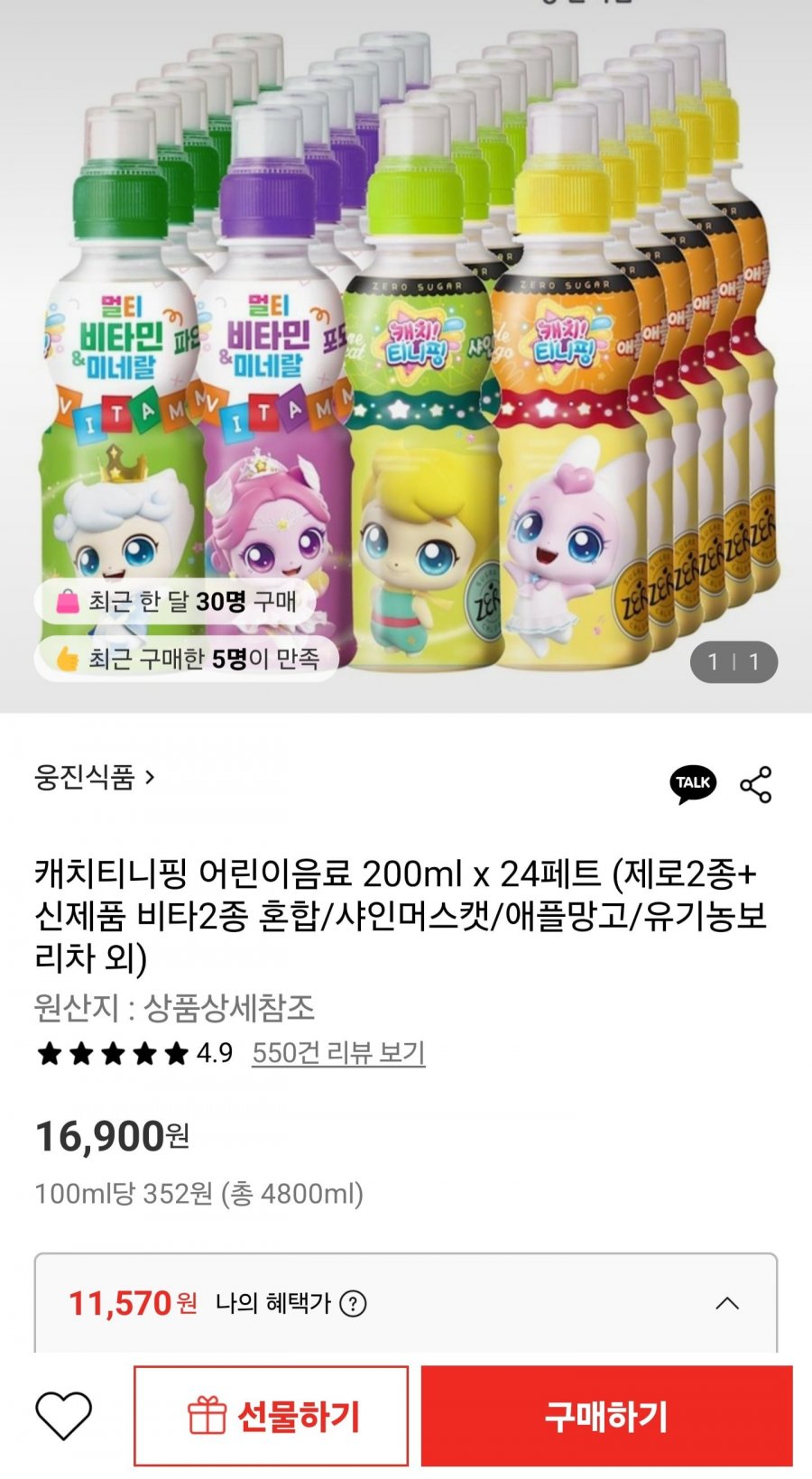Open the 웅진식품 brand page
The image size is (812, 1479).
95,777
